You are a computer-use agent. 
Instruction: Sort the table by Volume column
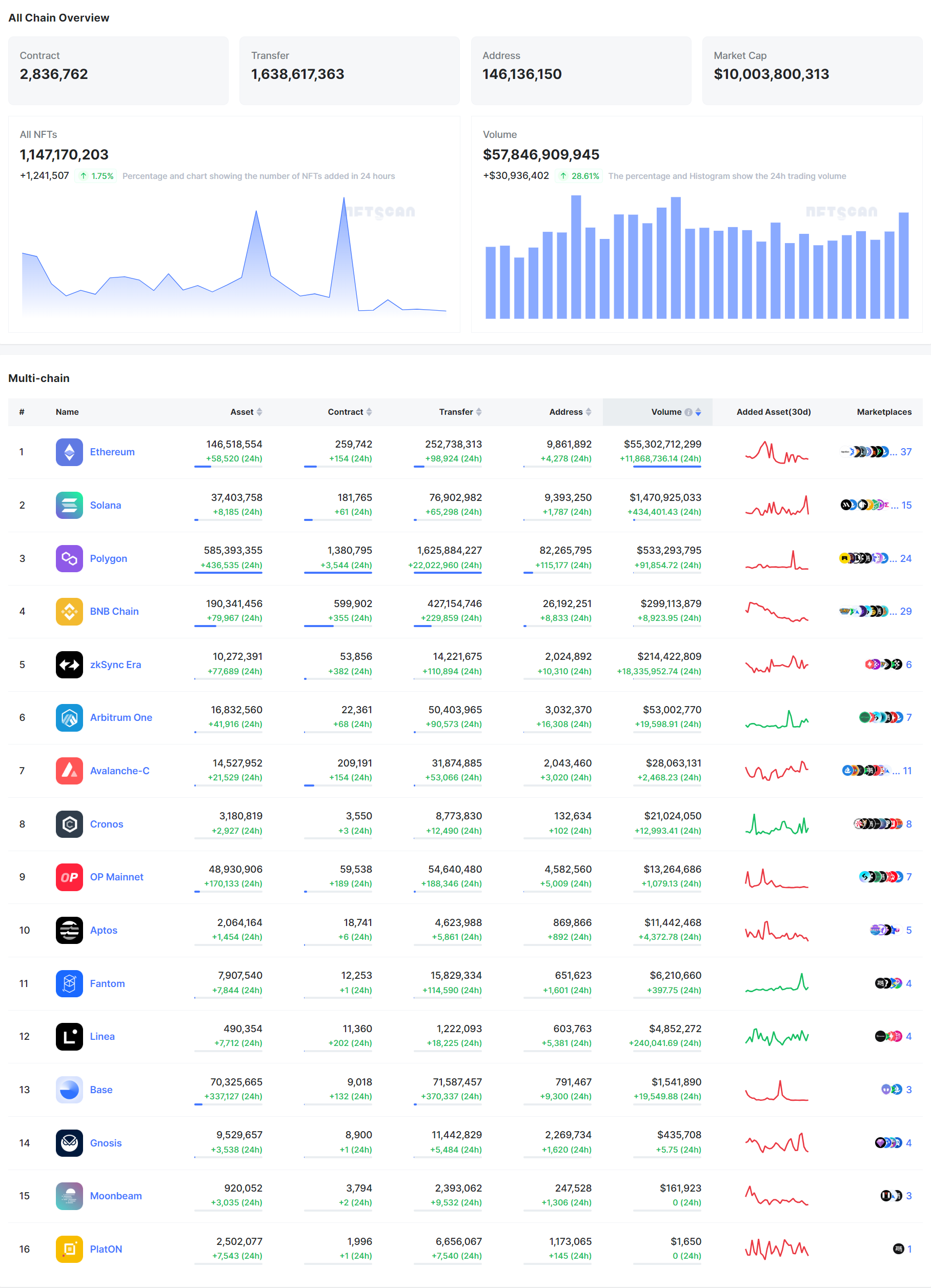(x=698, y=412)
